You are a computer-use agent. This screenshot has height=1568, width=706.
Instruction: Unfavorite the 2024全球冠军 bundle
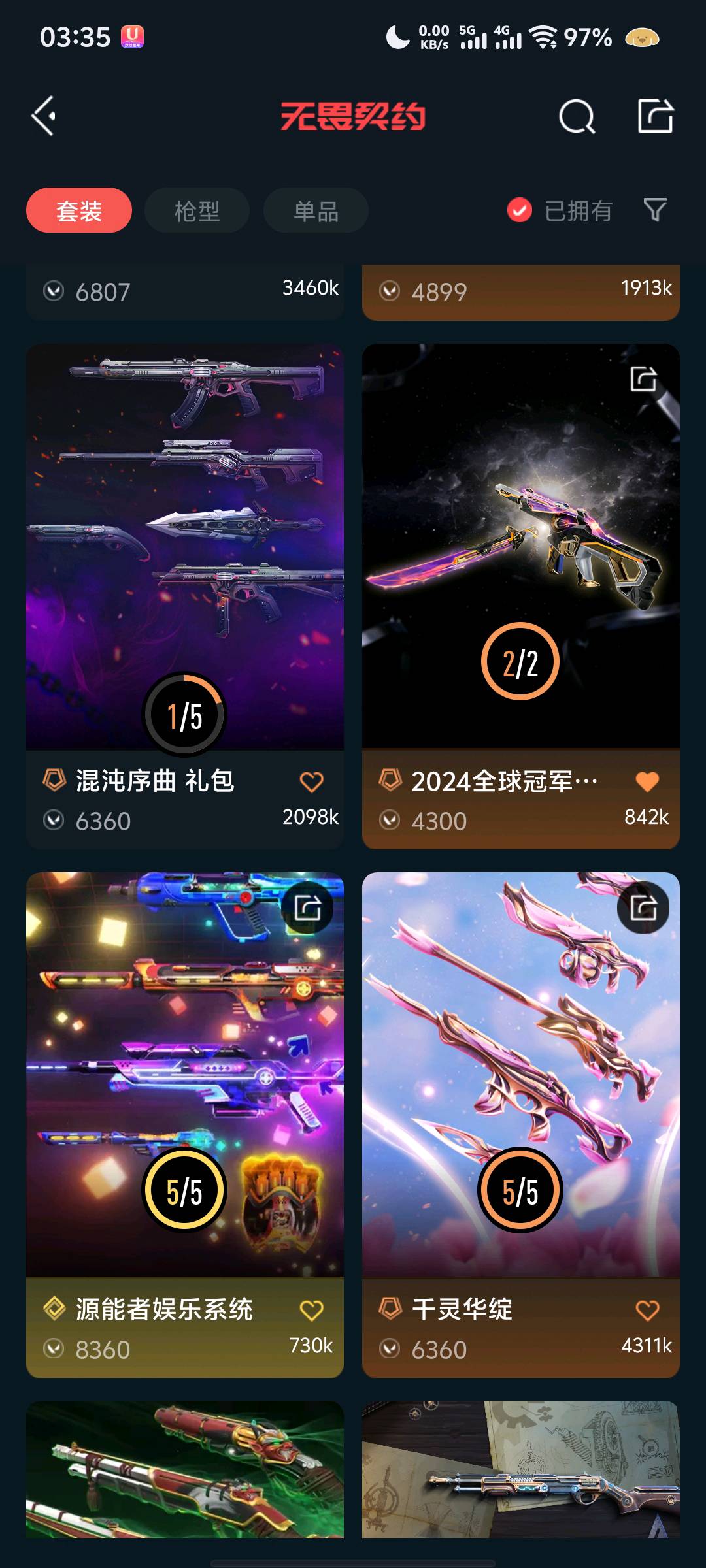647,781
